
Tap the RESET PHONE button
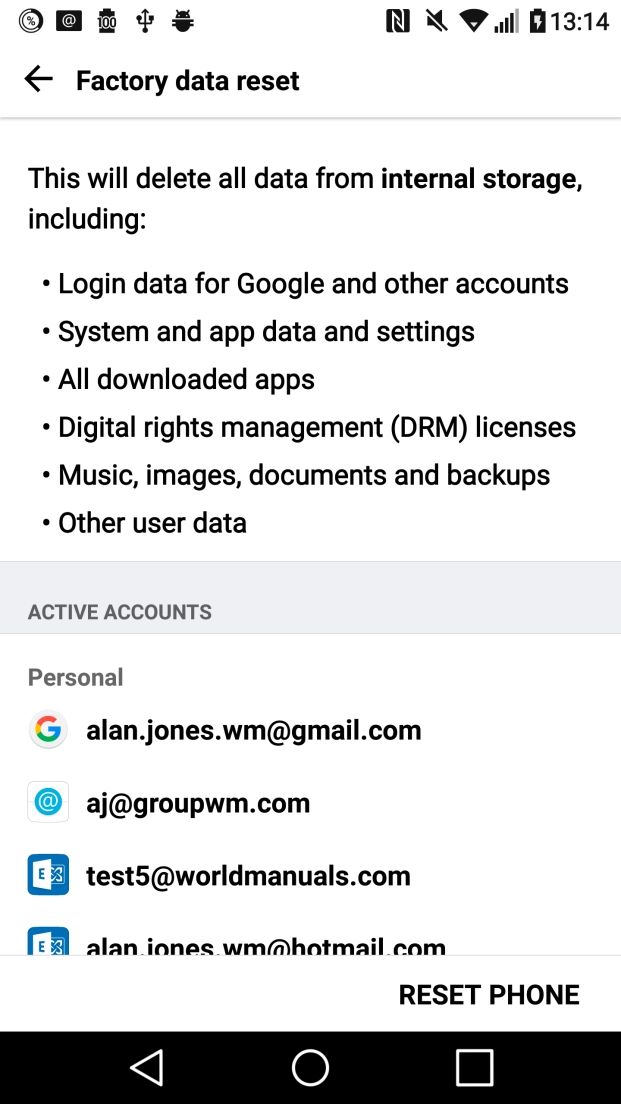point(489,995)
